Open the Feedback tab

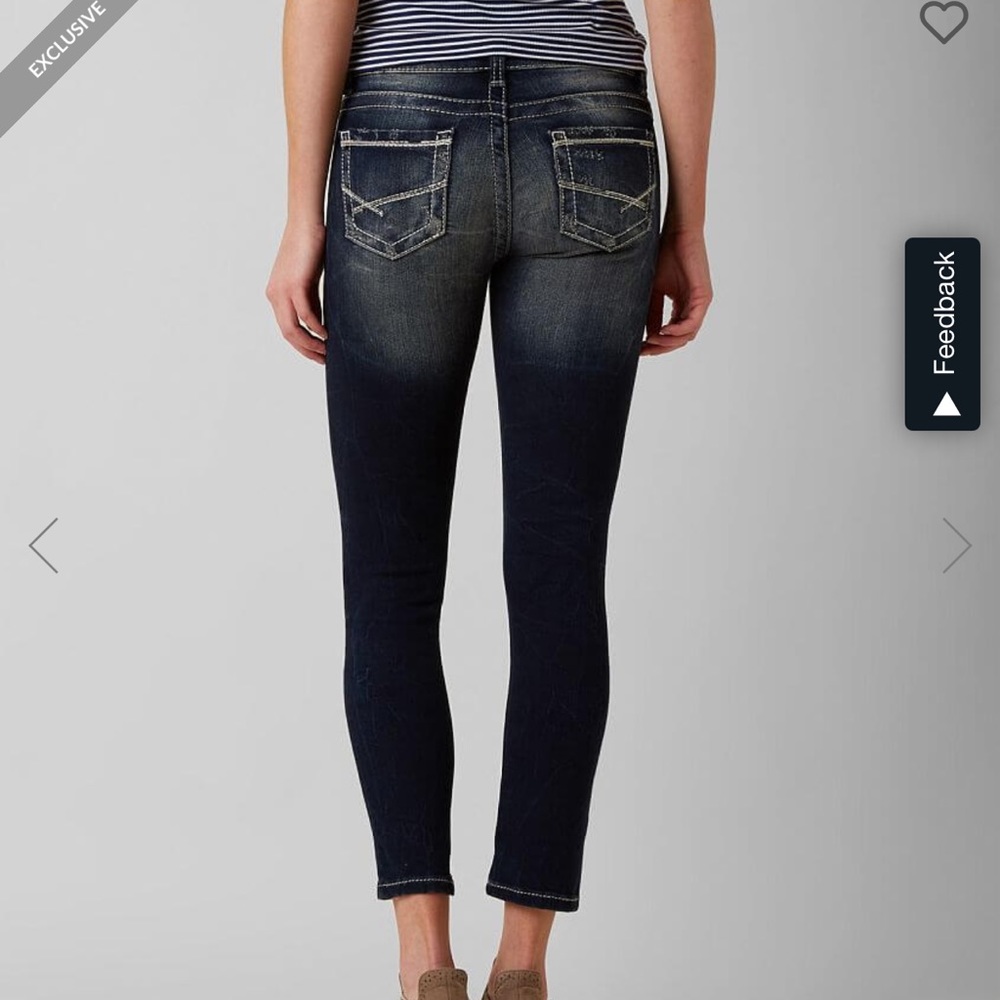tap(942, 333)
